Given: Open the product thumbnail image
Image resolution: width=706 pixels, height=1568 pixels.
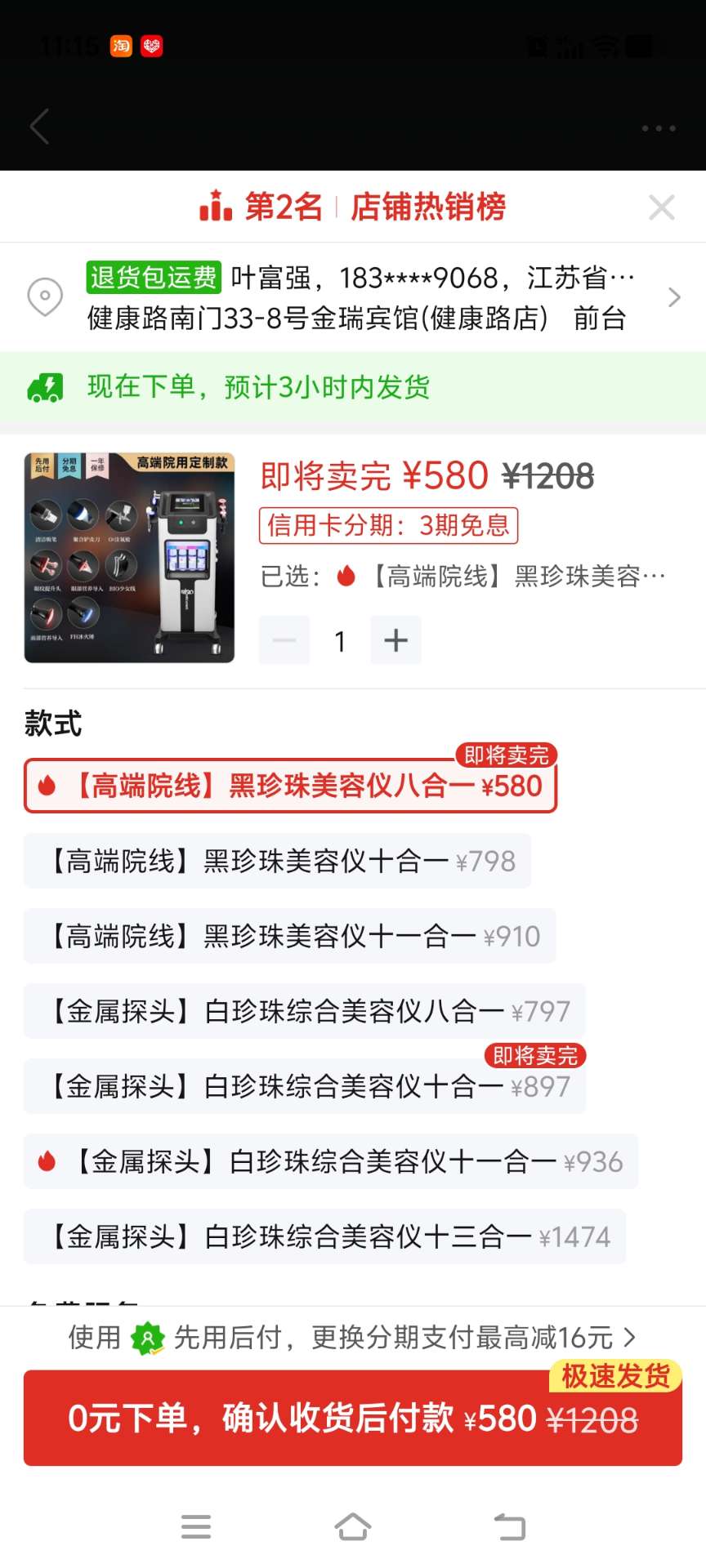Looking at the screenshot, I should pos(129,558).
